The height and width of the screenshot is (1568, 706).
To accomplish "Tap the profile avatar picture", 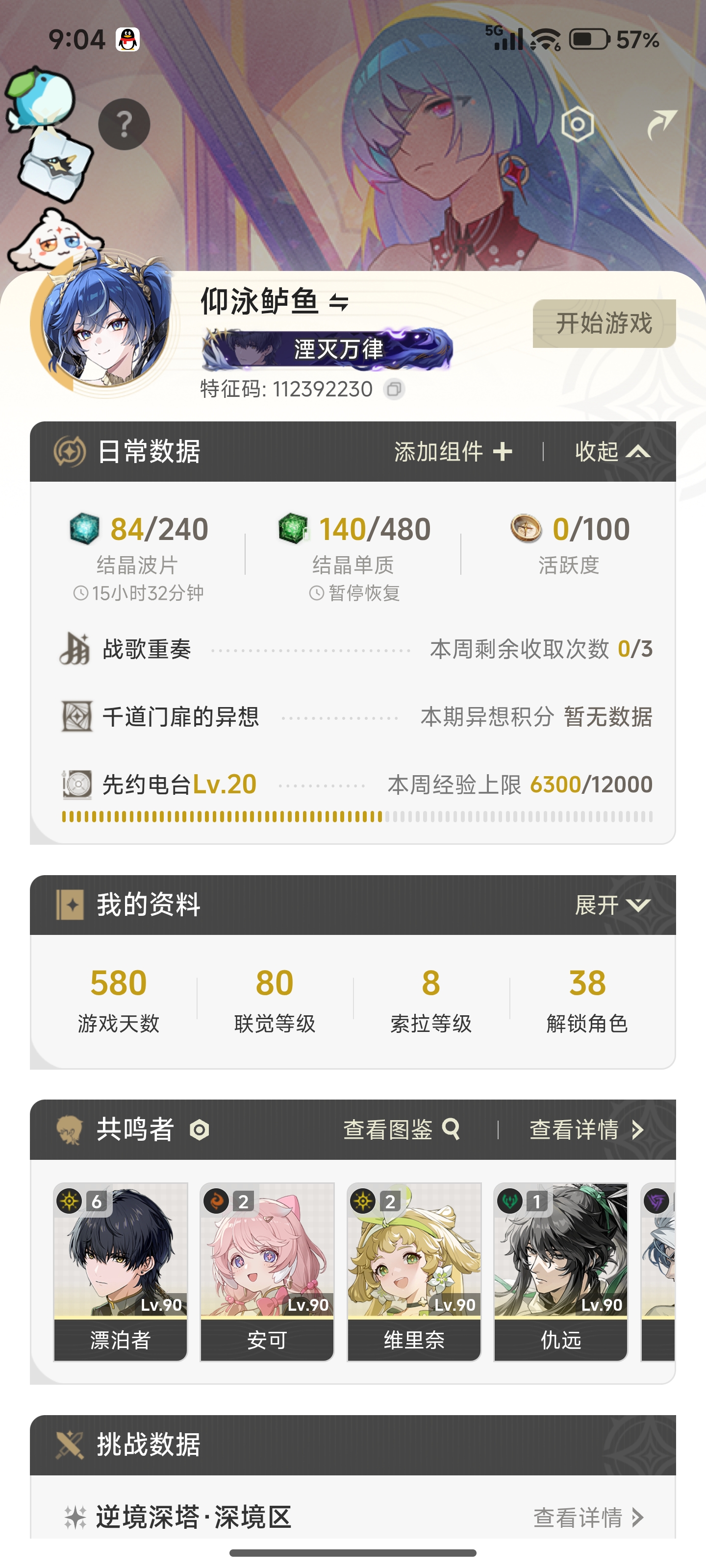I will tap(106, 322).
